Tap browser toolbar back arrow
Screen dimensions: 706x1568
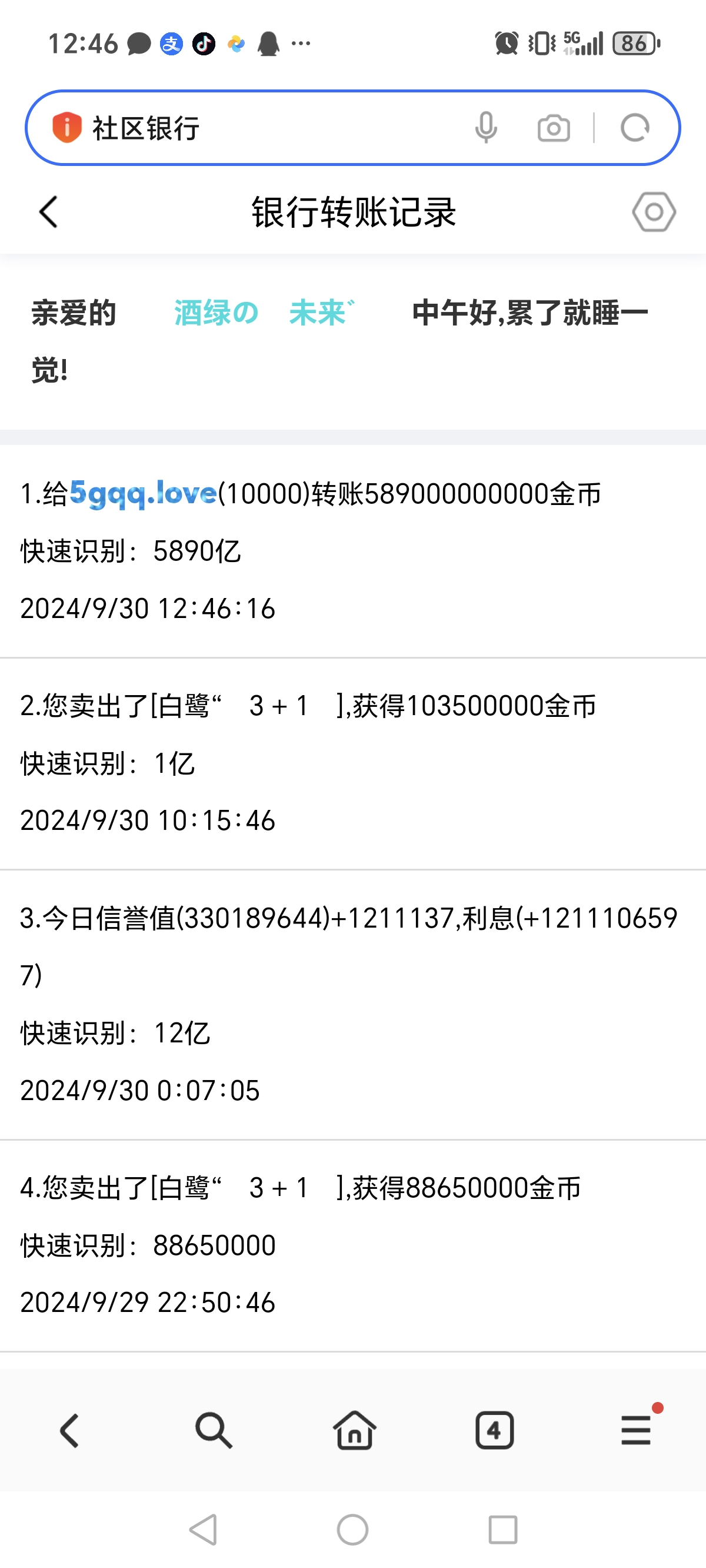point(70,1430)
